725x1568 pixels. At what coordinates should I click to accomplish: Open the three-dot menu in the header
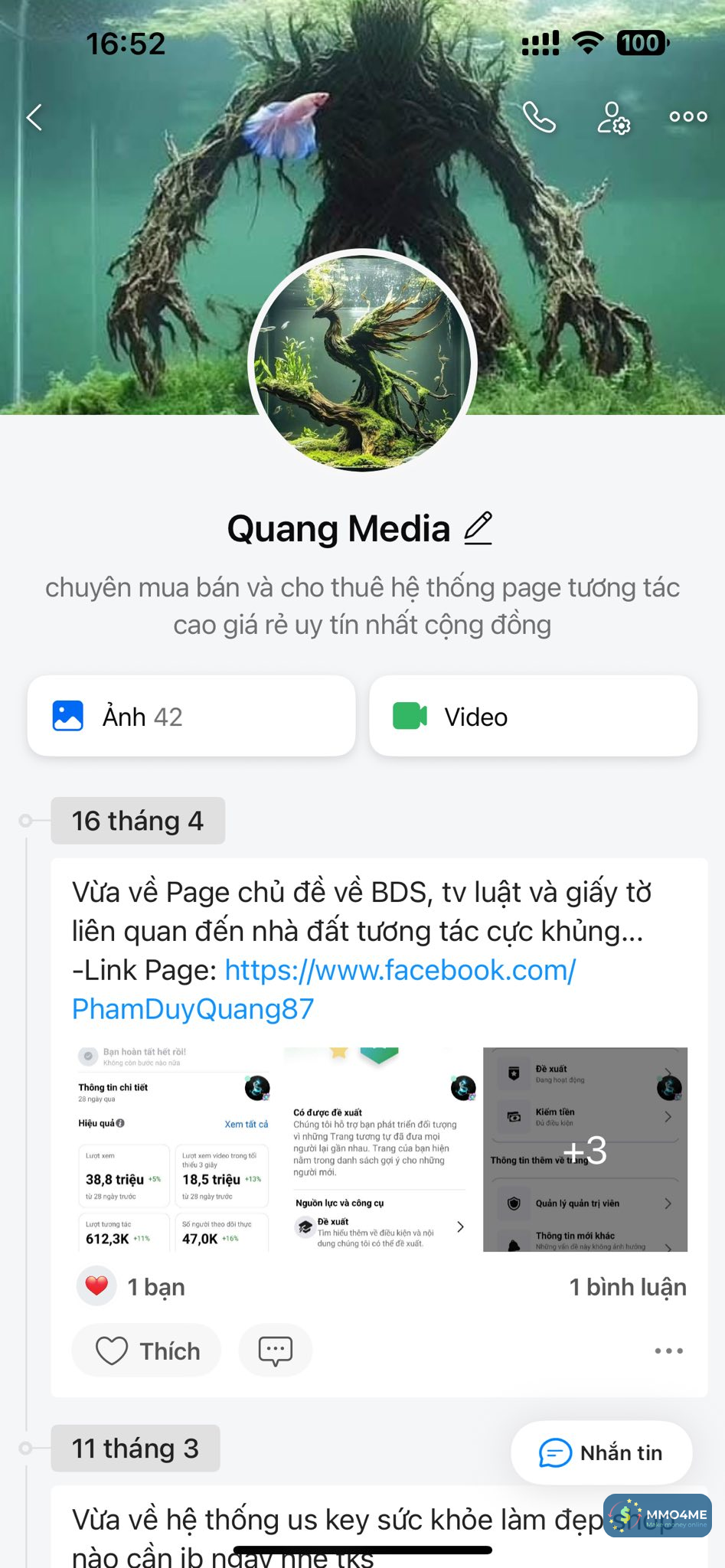[687, 116]
